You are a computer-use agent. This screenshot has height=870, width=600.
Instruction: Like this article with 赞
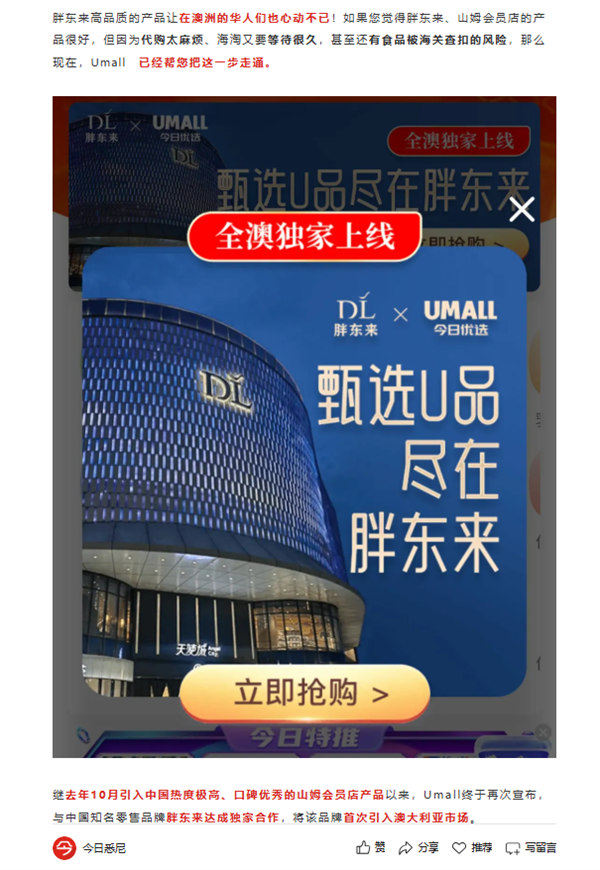(371, 847)
